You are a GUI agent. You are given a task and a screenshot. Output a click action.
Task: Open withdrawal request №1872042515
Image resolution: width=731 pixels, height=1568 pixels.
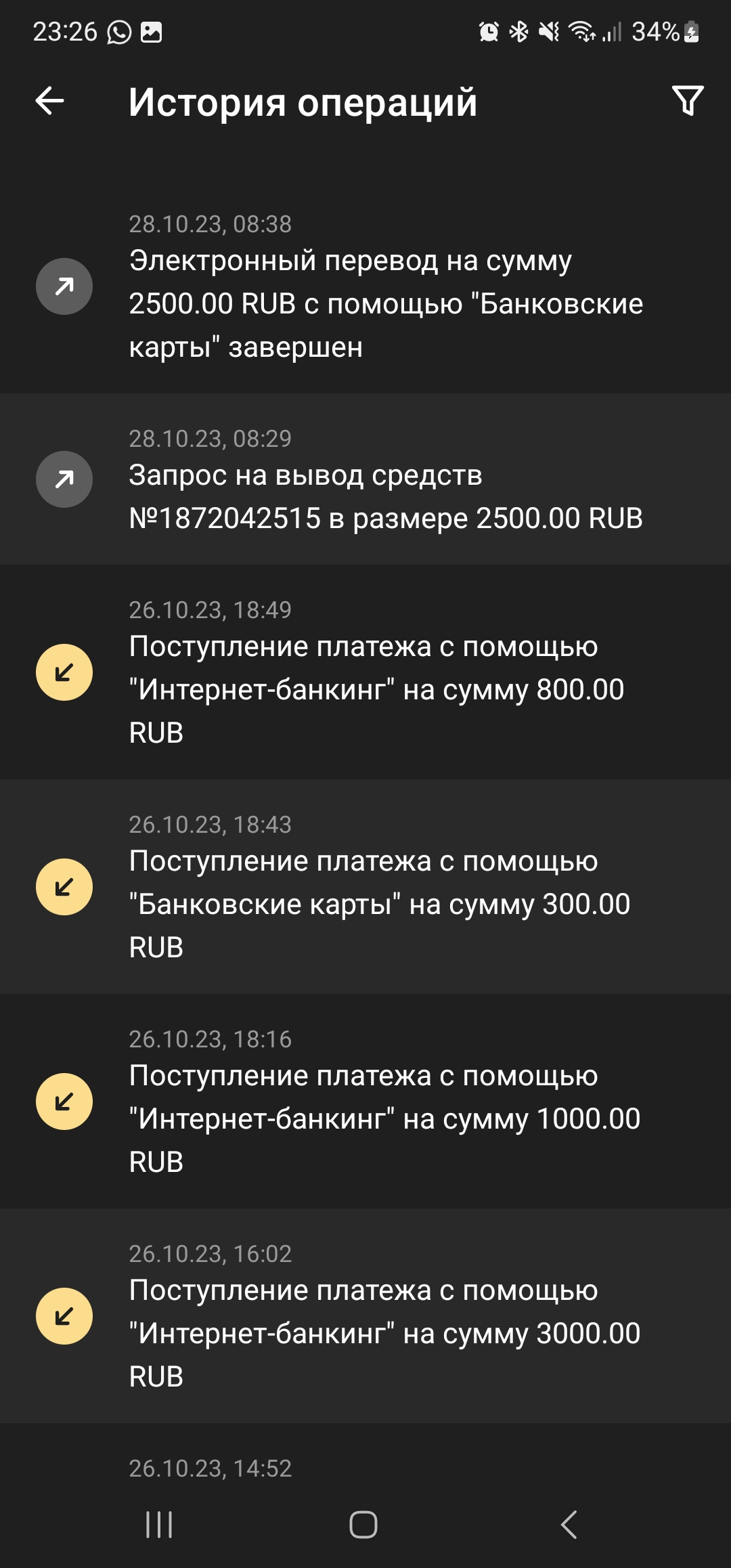pyautogui.click(x=365, y=479)
